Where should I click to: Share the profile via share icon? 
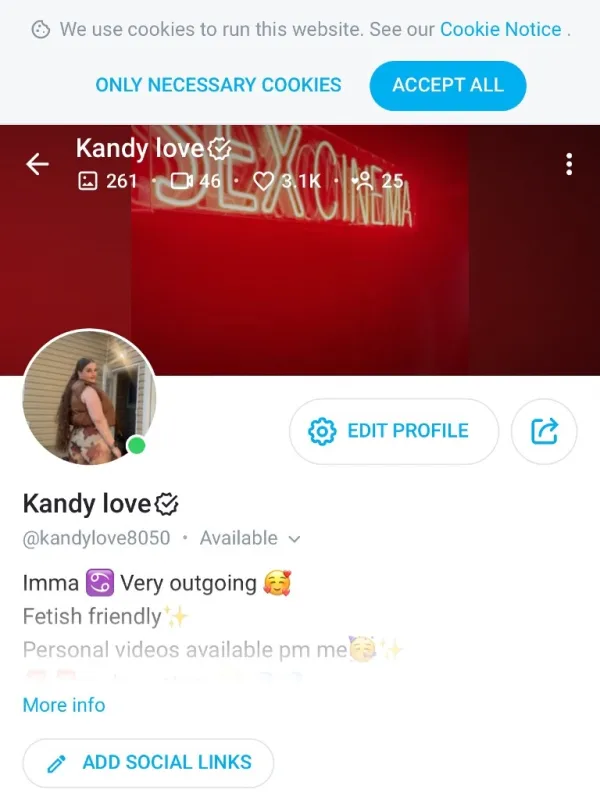(x=543, y=431)
